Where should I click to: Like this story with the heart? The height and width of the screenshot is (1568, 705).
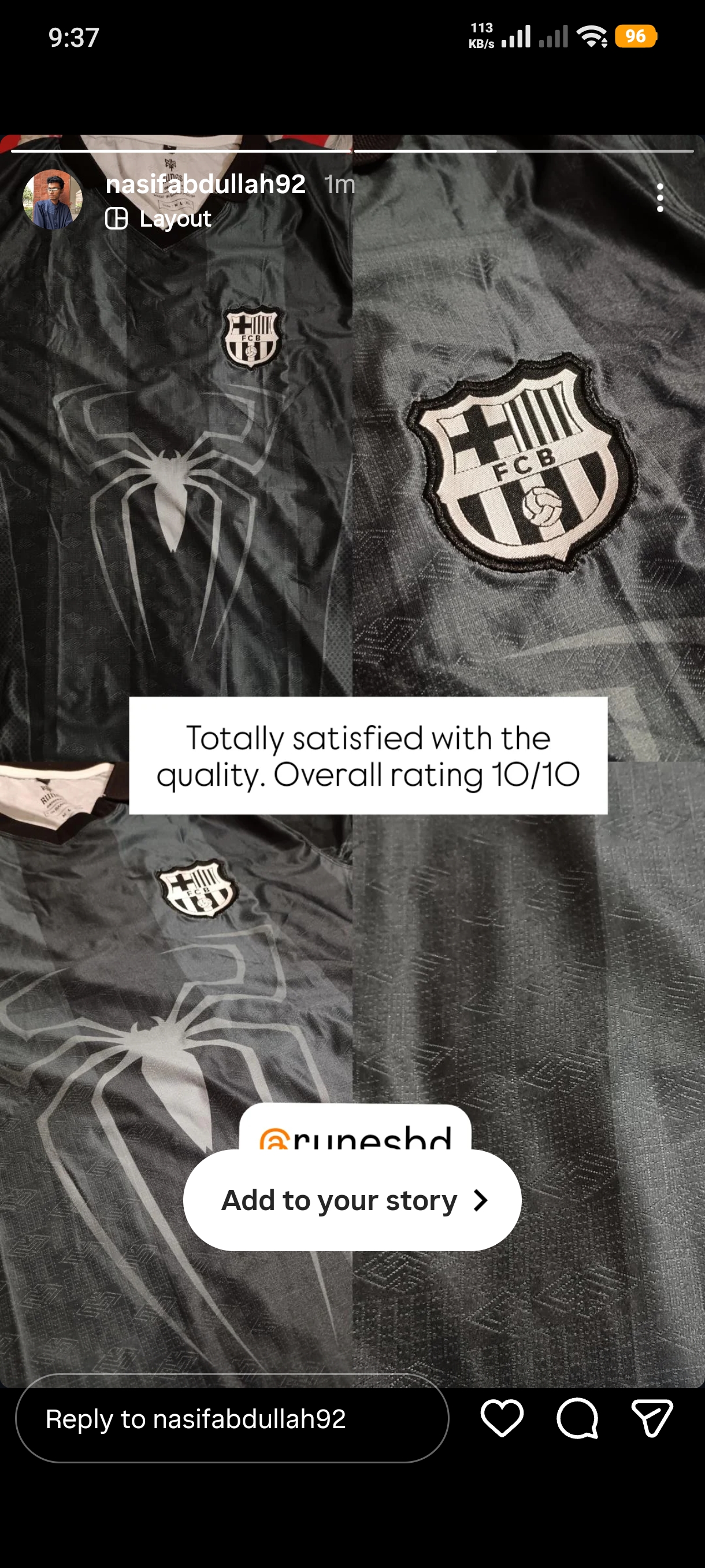click(x=502, y=1418)
